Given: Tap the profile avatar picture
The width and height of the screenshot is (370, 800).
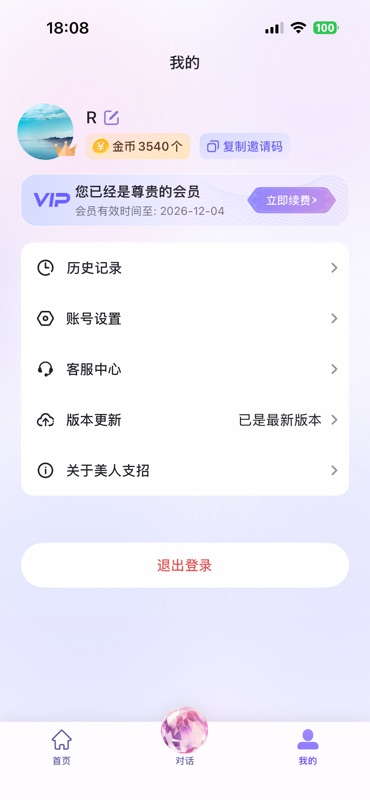Looking at the screenshot, I should pyautogui.click(x=45, y=132).
